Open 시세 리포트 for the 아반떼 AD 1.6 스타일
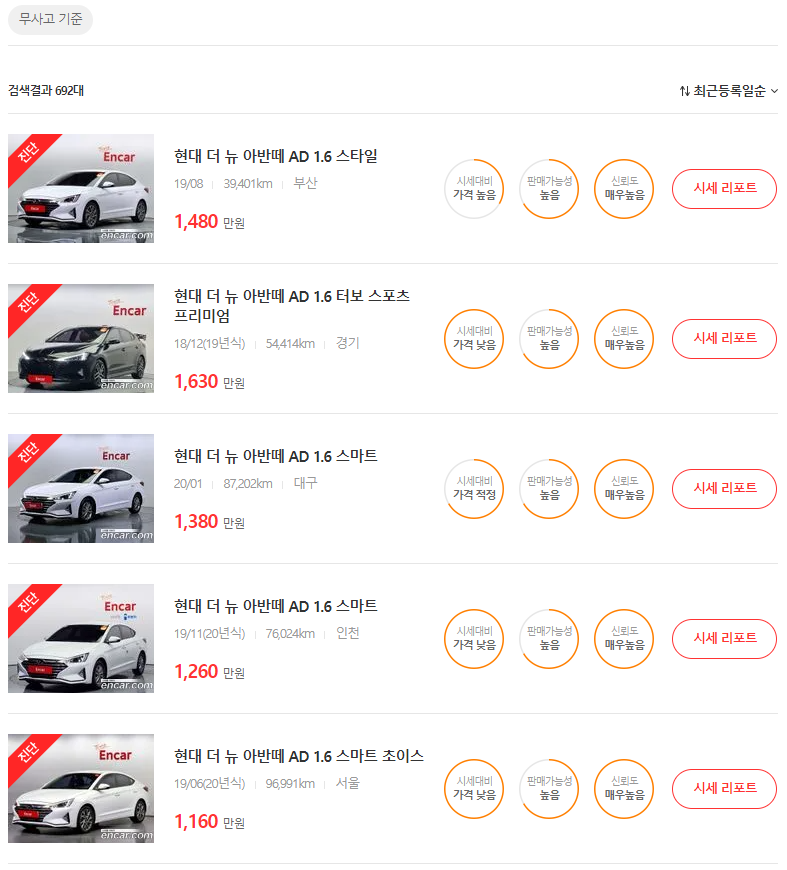787x870 pixels. click(x=724, y=188)
